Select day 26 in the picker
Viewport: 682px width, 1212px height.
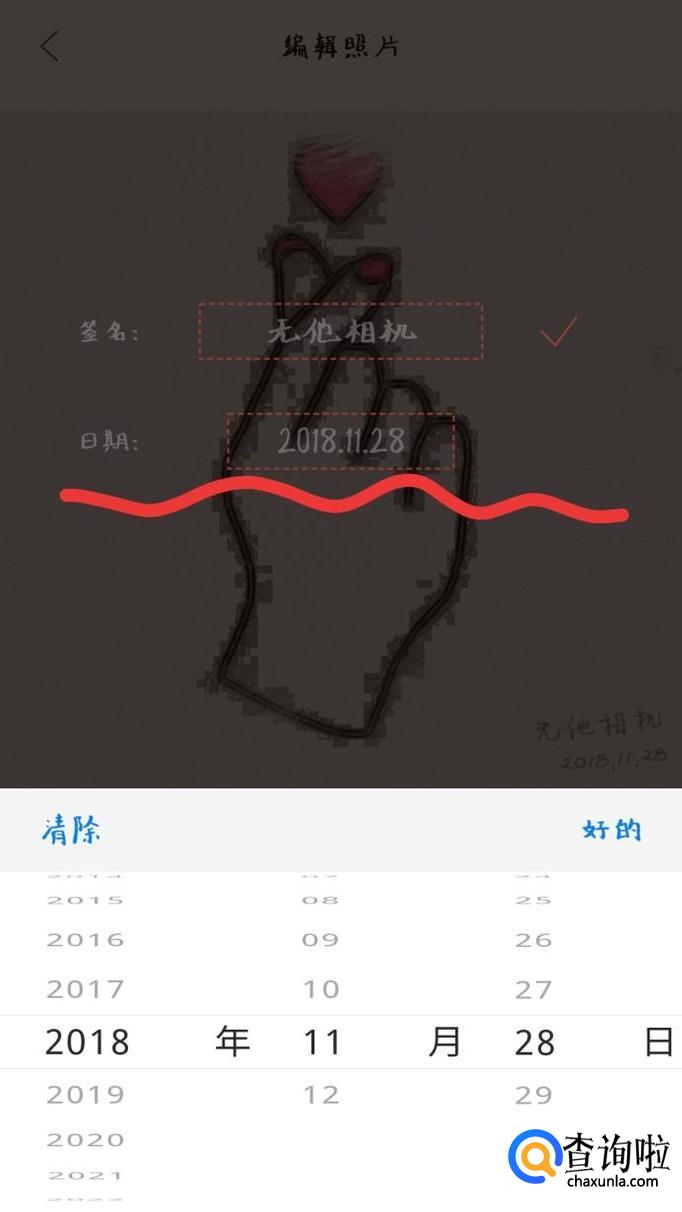tap(534, 940)
